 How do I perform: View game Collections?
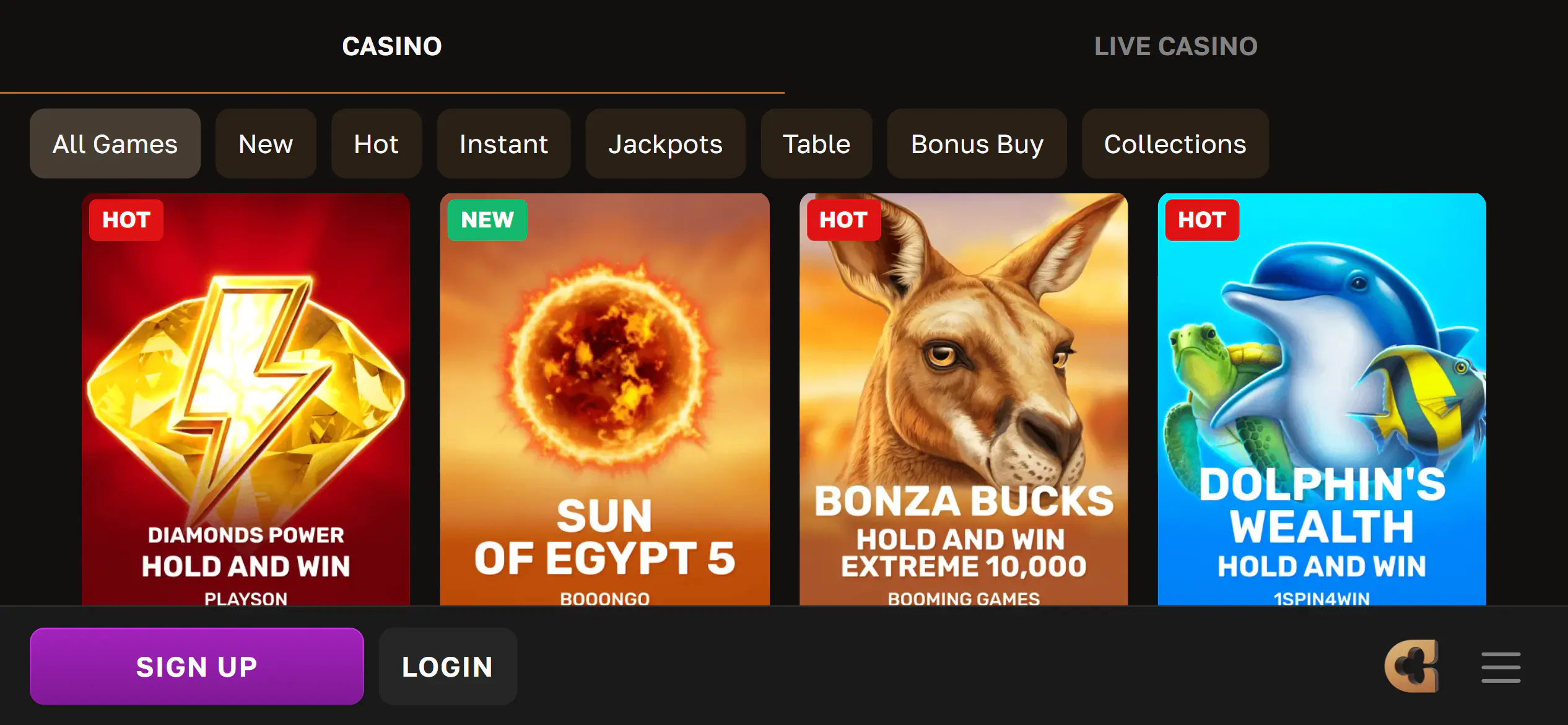(x=1175, y=144)
